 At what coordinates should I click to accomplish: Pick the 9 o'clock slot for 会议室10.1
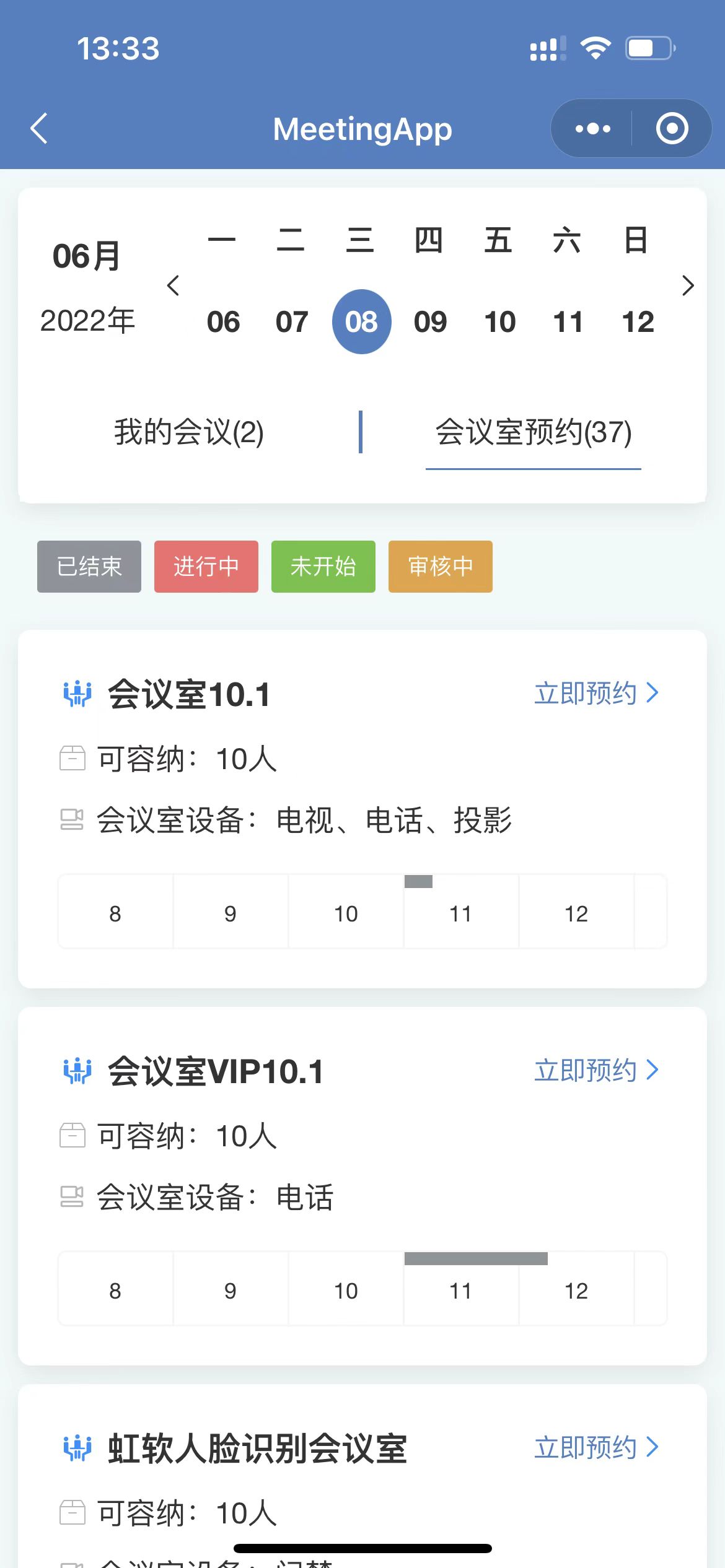coord(231,912)
